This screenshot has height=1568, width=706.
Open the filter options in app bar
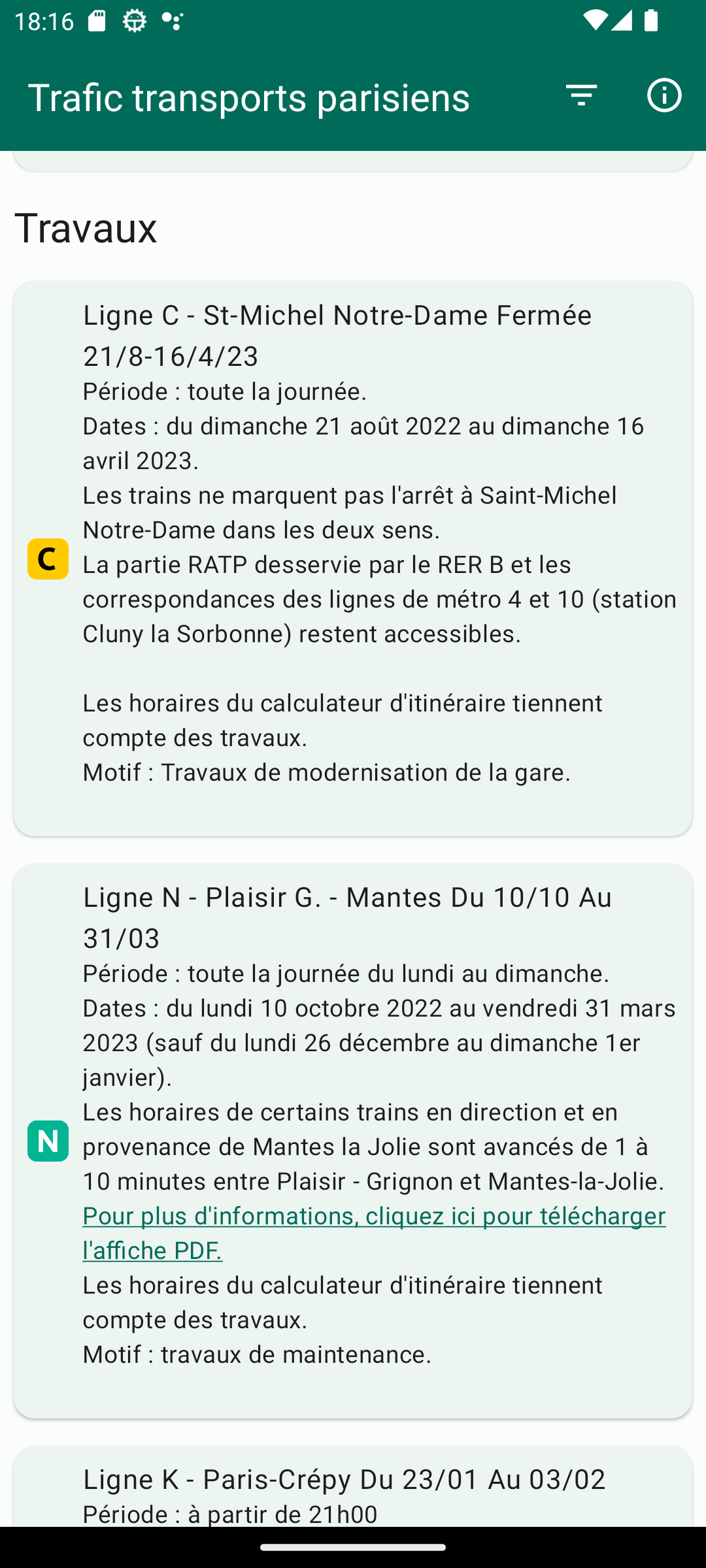coord(581,96)
